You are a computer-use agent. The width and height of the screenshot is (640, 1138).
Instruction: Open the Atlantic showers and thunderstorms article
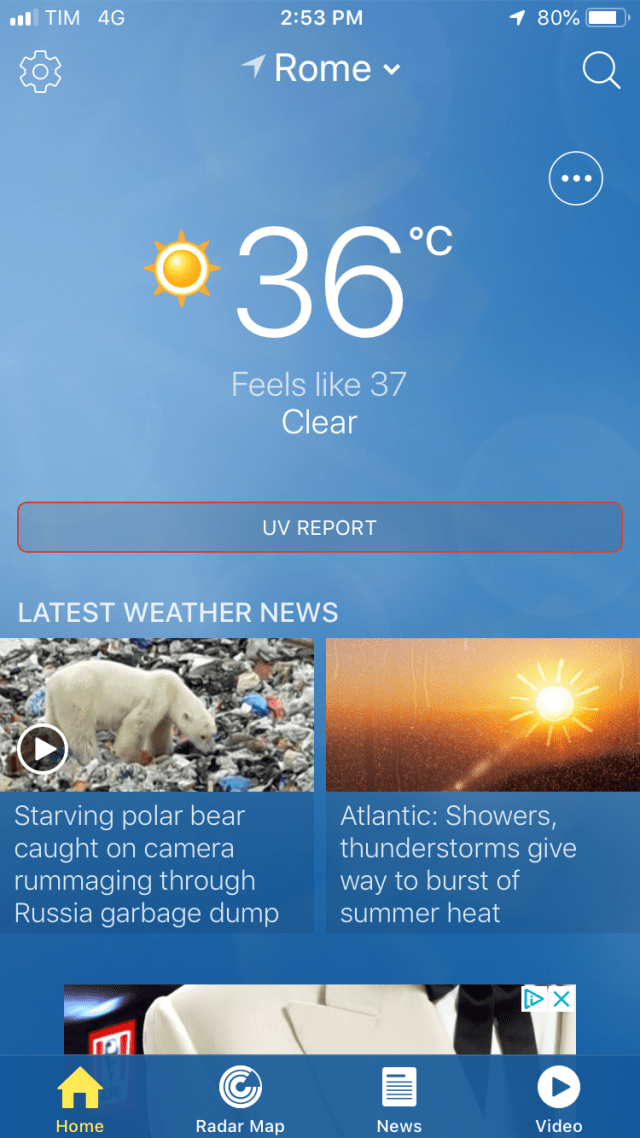pyautogui.click(x=483, y=785)
